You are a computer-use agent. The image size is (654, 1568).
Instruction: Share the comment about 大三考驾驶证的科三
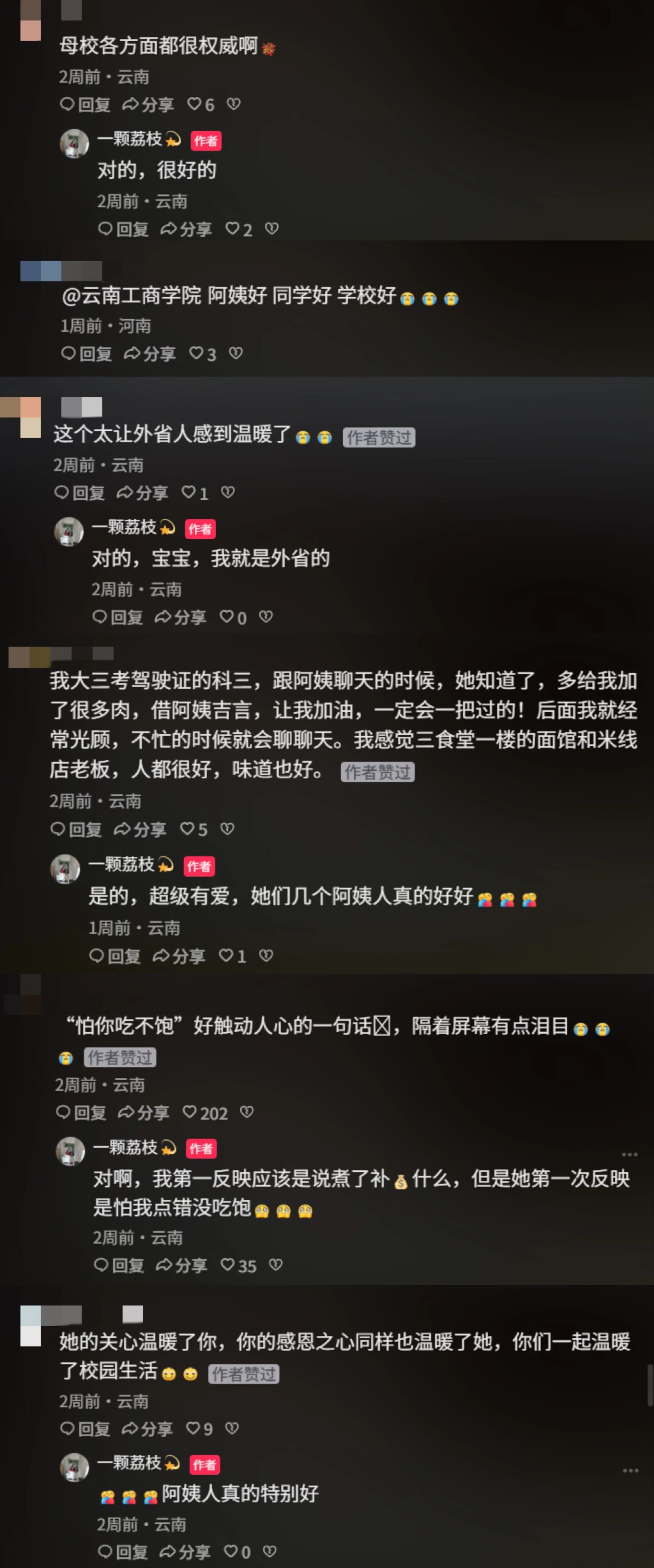coord(140,829)
